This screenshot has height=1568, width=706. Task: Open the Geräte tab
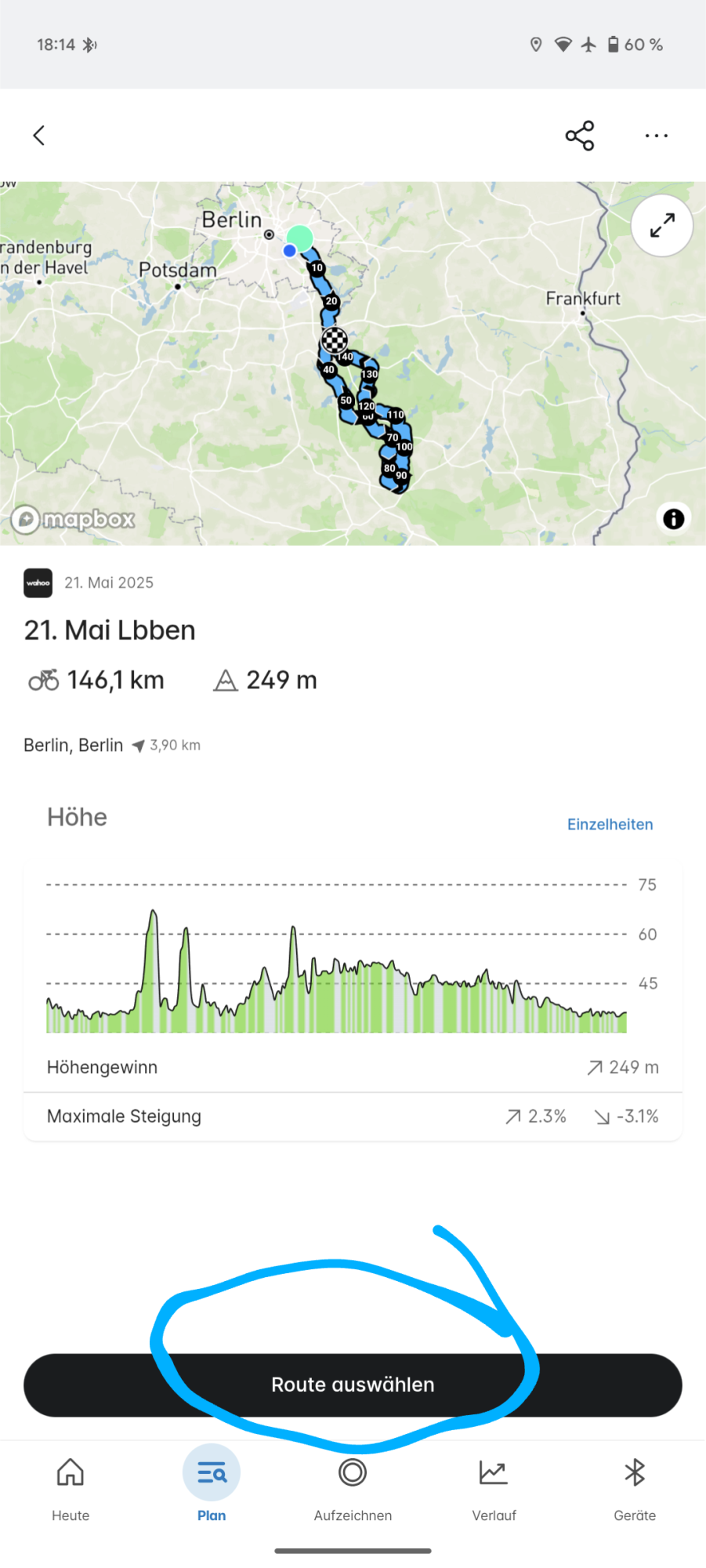coord(635,1486)
